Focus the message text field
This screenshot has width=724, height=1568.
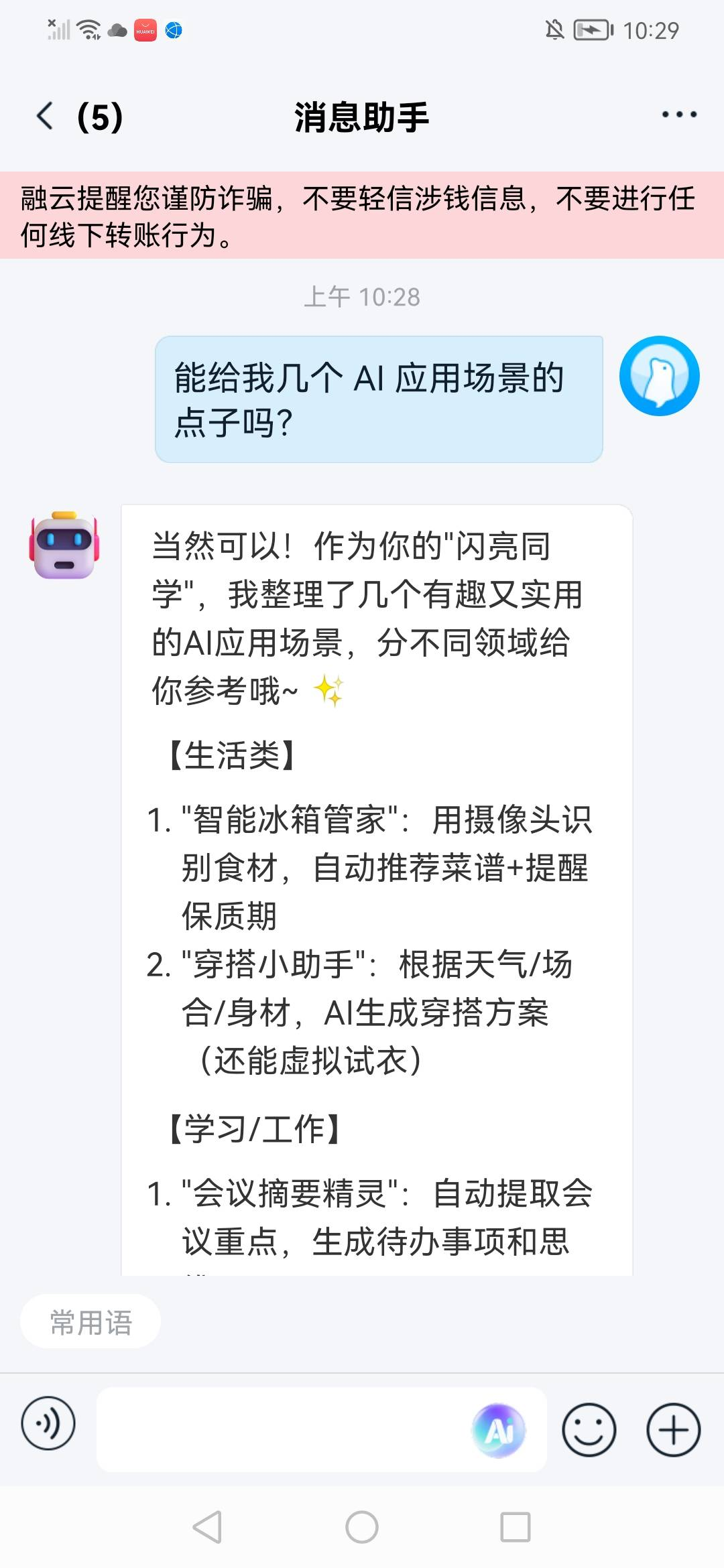coord(282,1430)
